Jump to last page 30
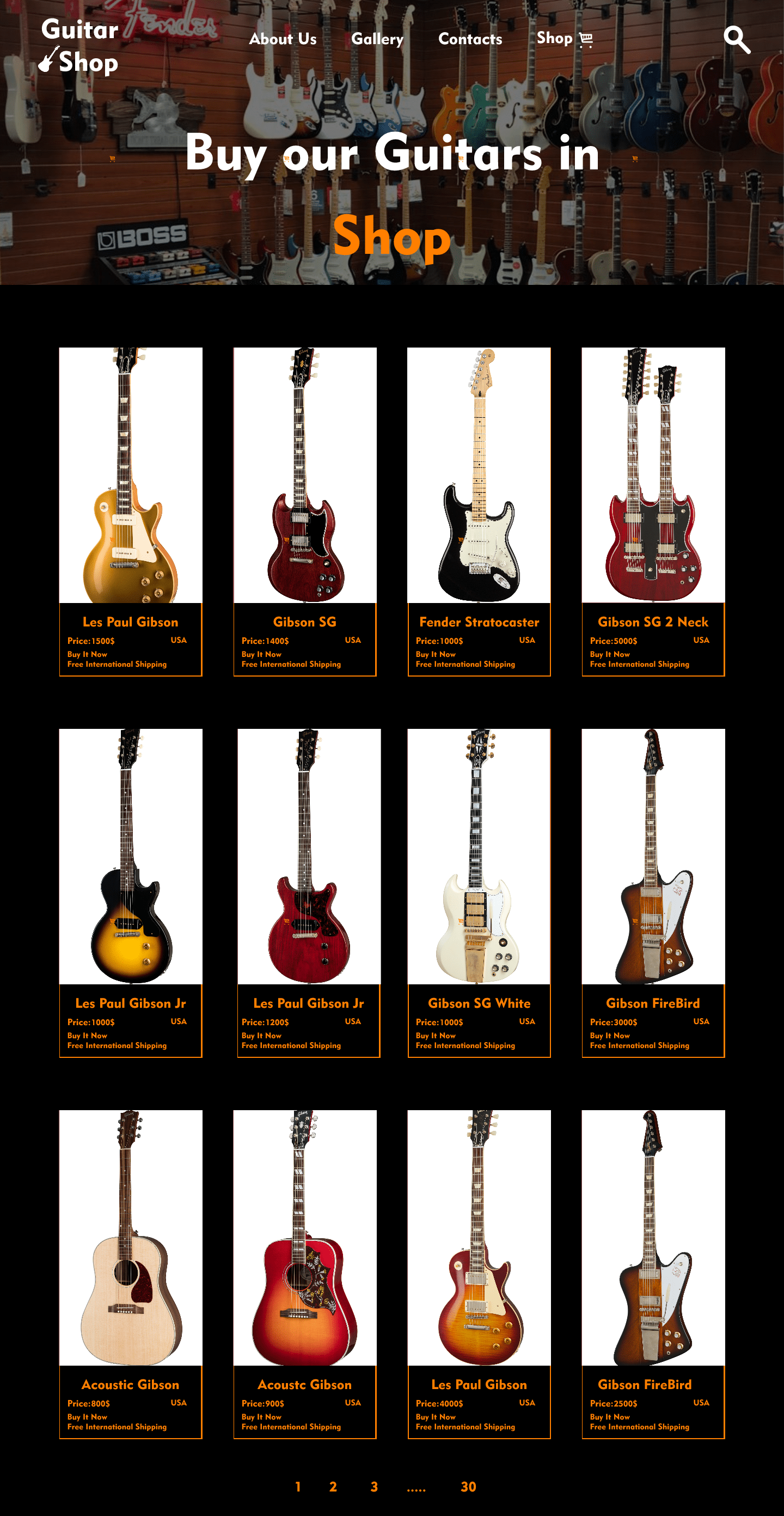Image resolution: width=784 pixels, height=1516 pixels. (468, 1487)
